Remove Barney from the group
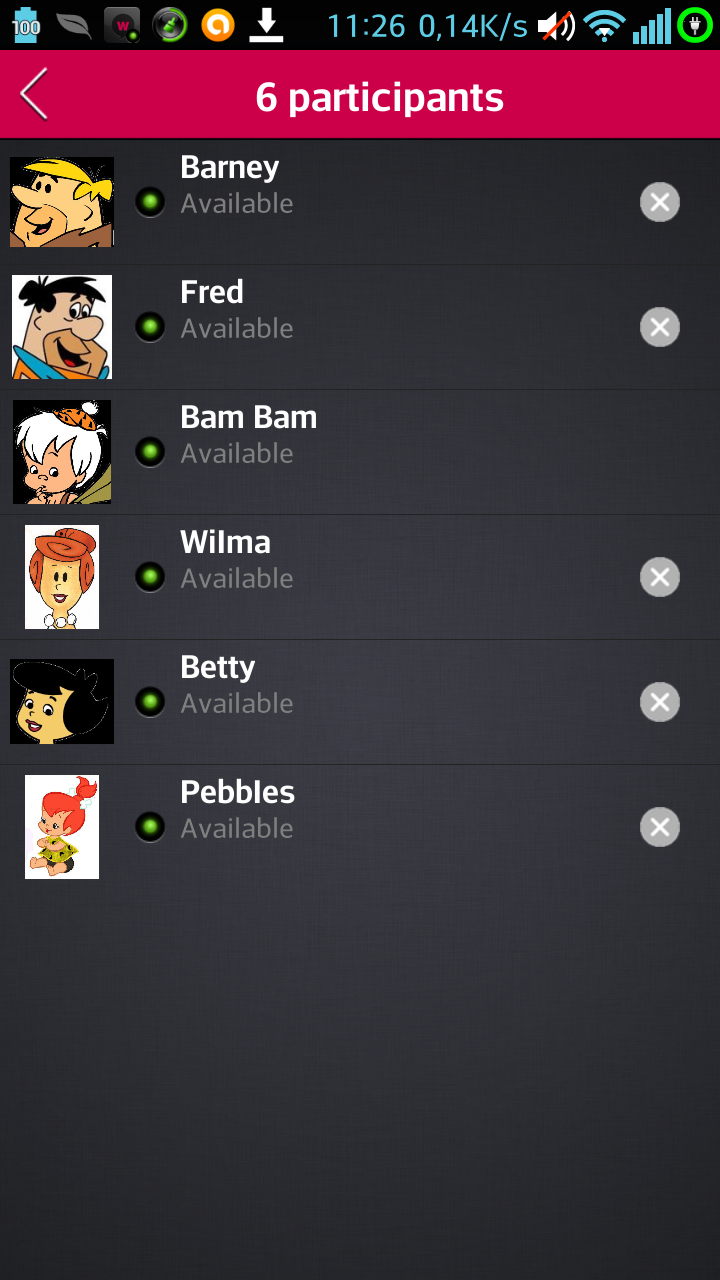Screen dimensions: 720x1280 [x=659, y=202]
